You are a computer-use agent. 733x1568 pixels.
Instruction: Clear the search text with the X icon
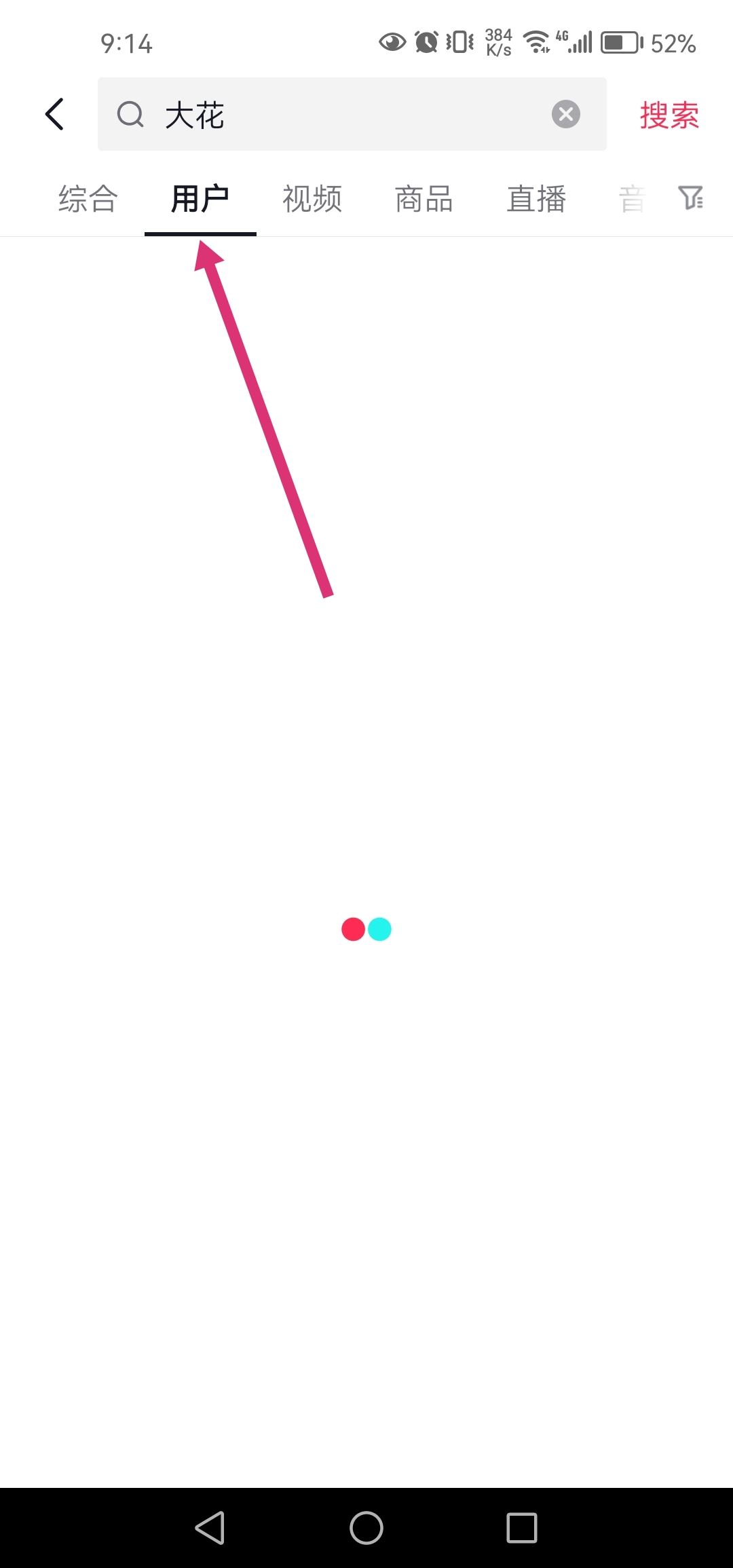click(565, 114)
